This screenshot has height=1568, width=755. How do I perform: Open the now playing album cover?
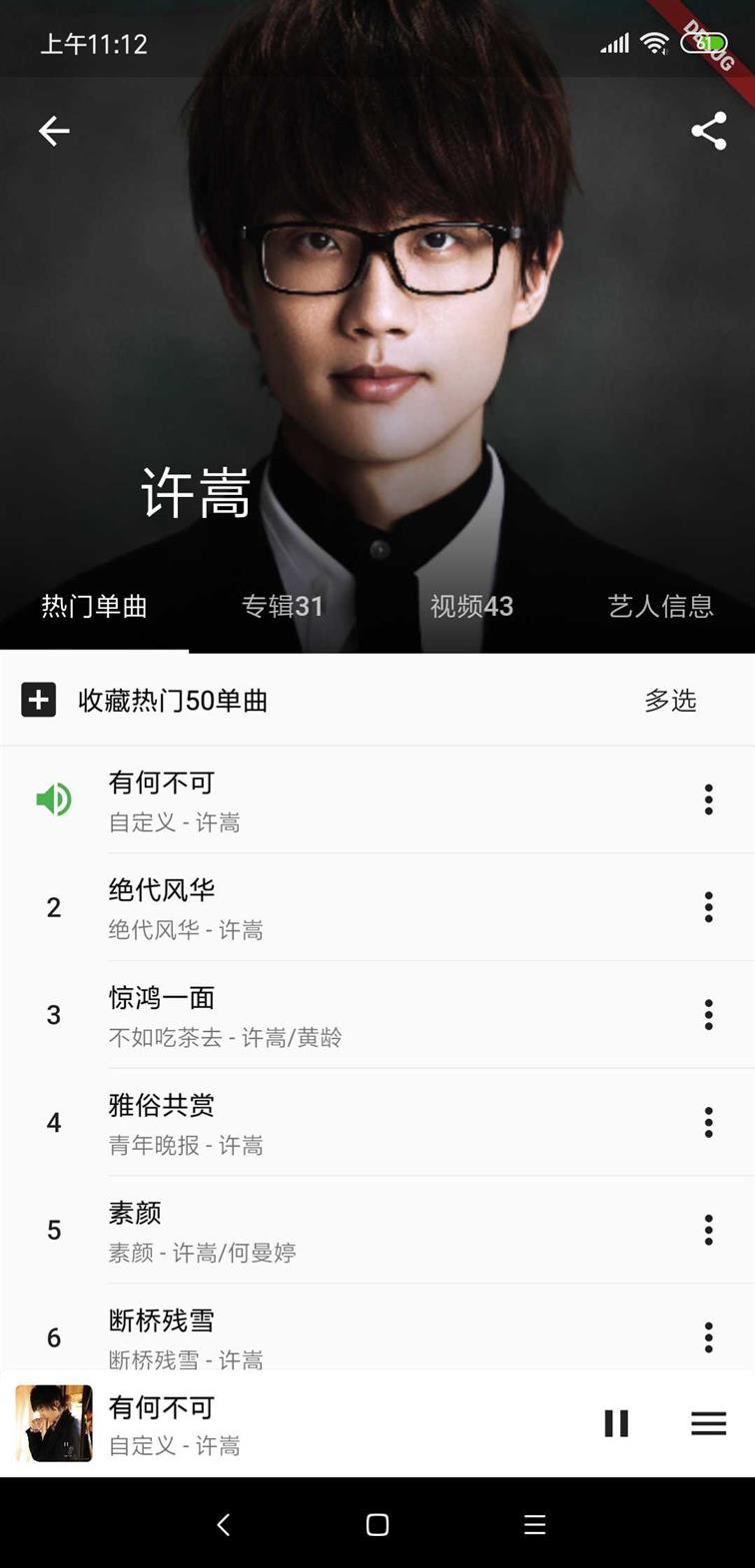(x=54, y=1423)
